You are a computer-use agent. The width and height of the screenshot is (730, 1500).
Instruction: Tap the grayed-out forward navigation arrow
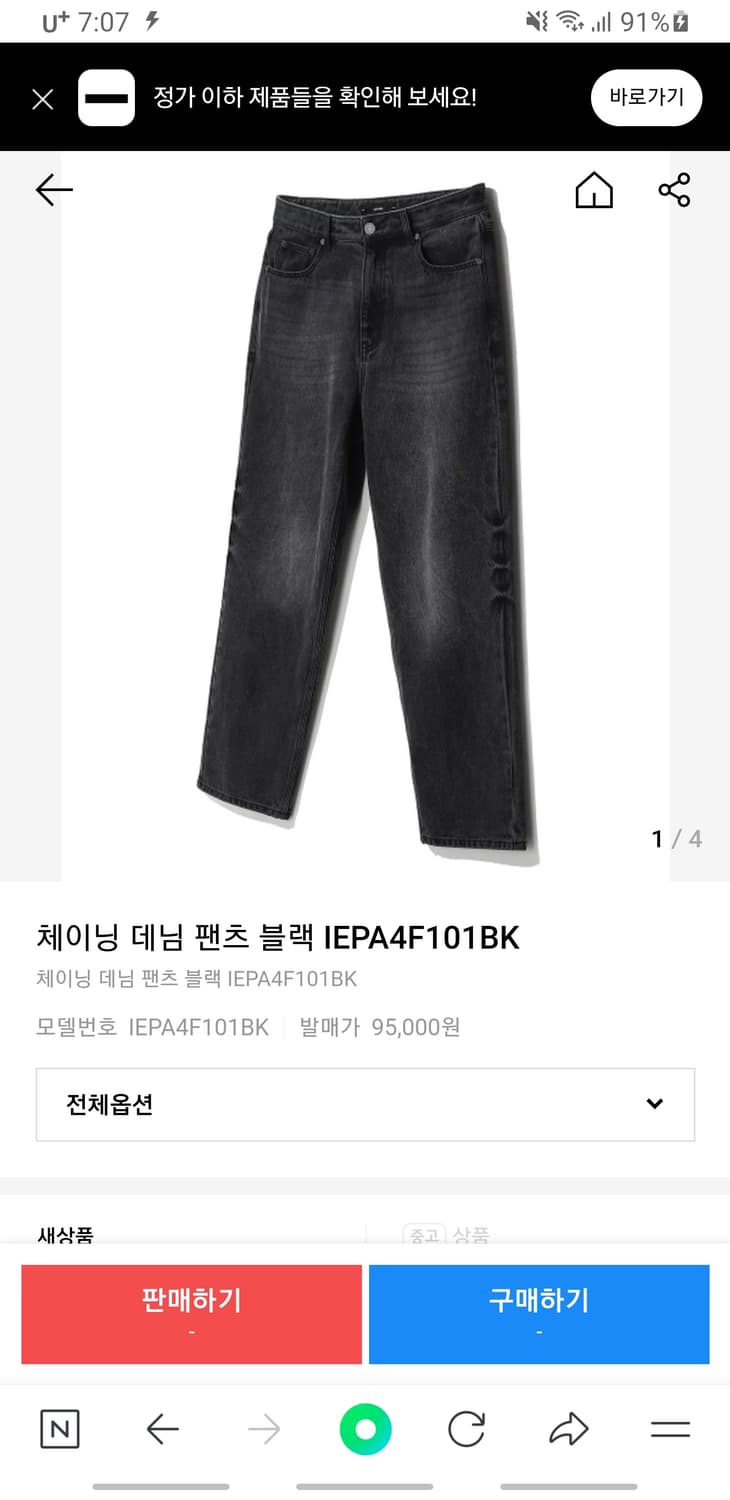click(x=263, y=1429)
